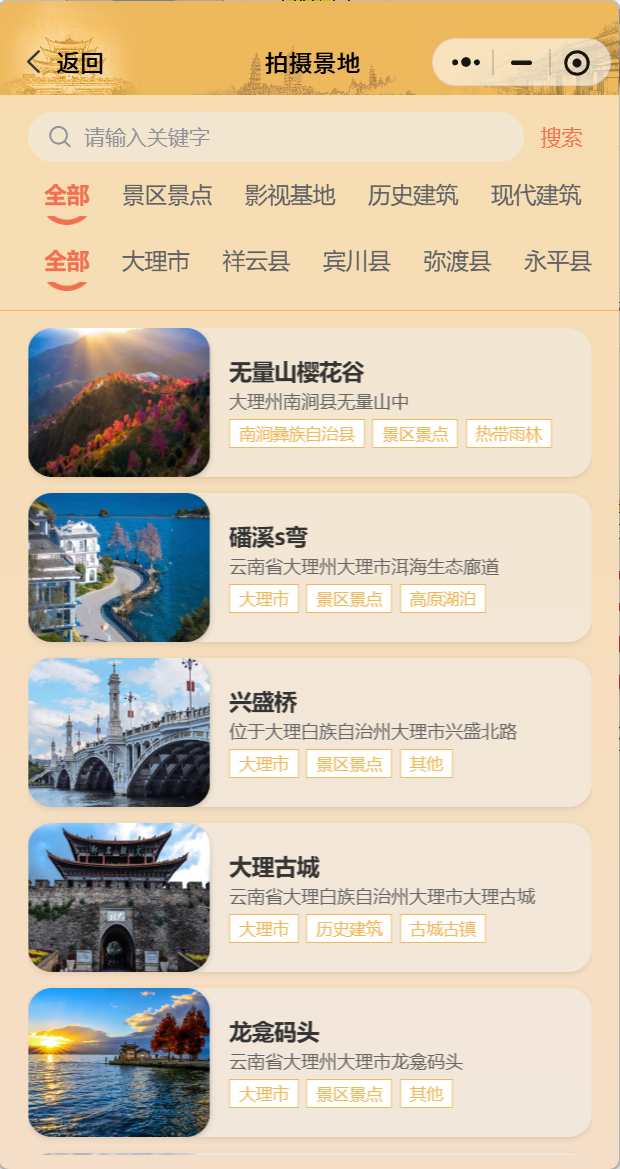Viewport: 620px width, 1169px height.
Task: Filter by 永平县 region
Action: (x=558, y=262)
